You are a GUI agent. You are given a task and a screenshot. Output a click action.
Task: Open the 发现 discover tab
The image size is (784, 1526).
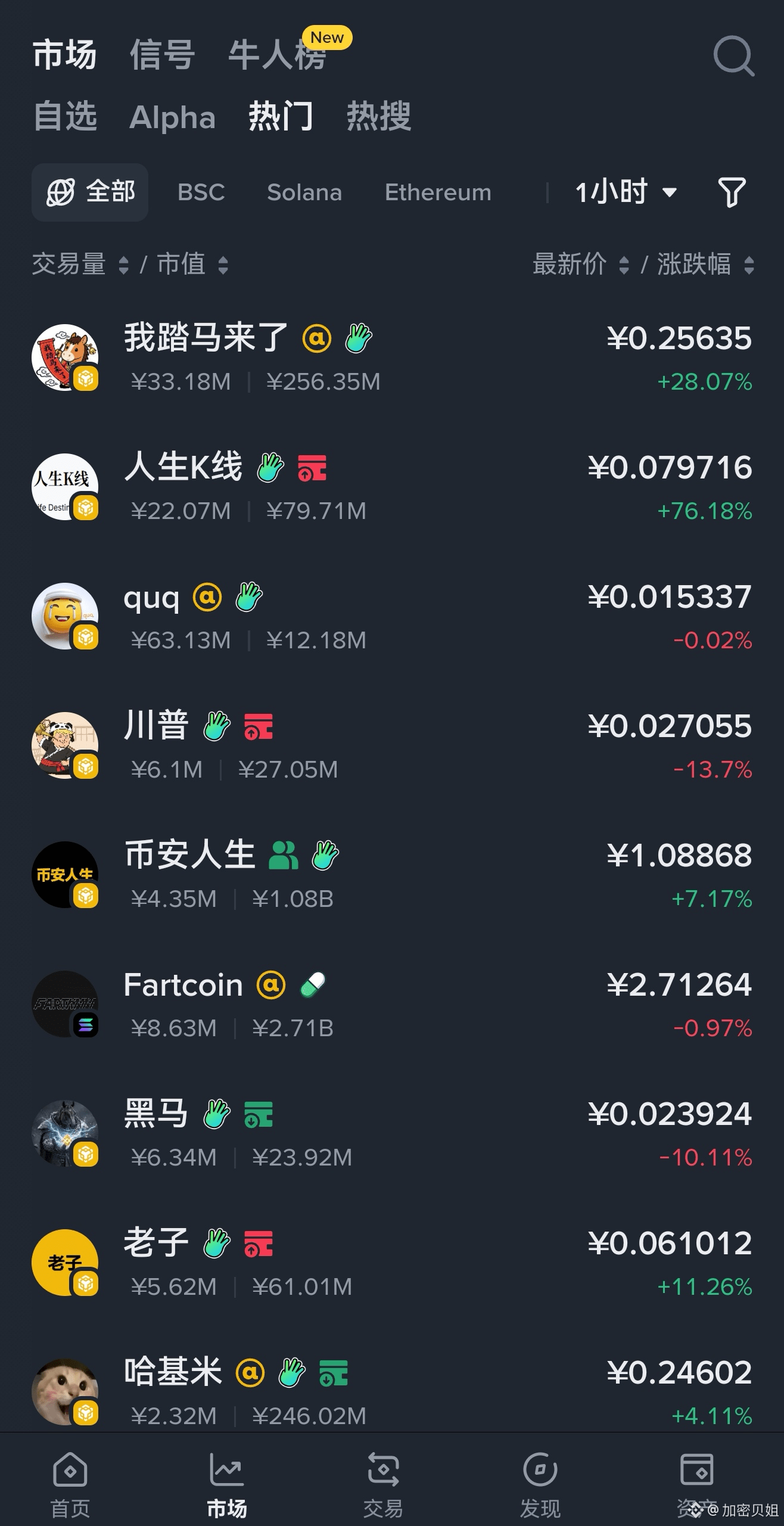coord(540,1484)
